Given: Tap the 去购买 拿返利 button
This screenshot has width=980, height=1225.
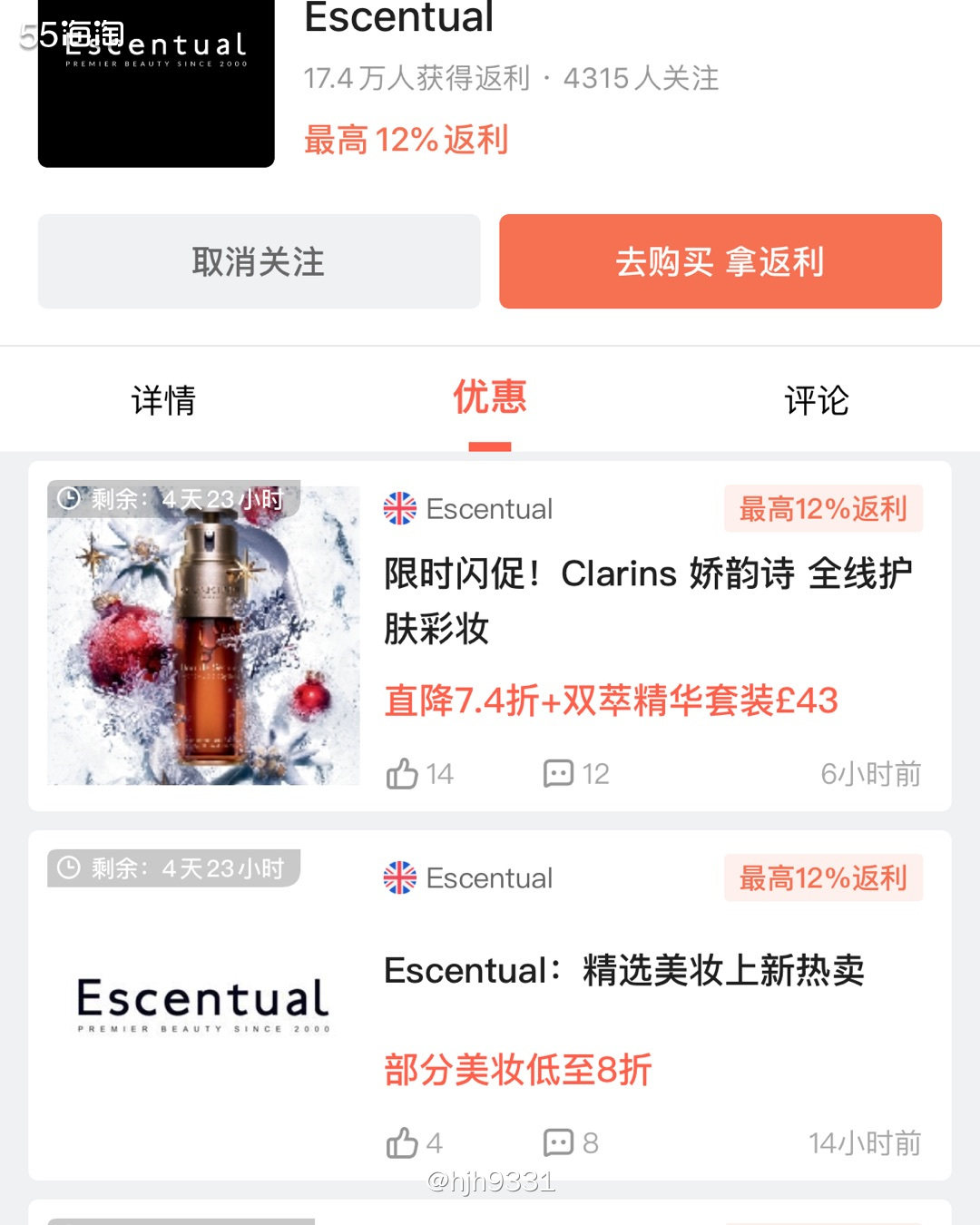Looking at the screenshot, I should (720, 261).
